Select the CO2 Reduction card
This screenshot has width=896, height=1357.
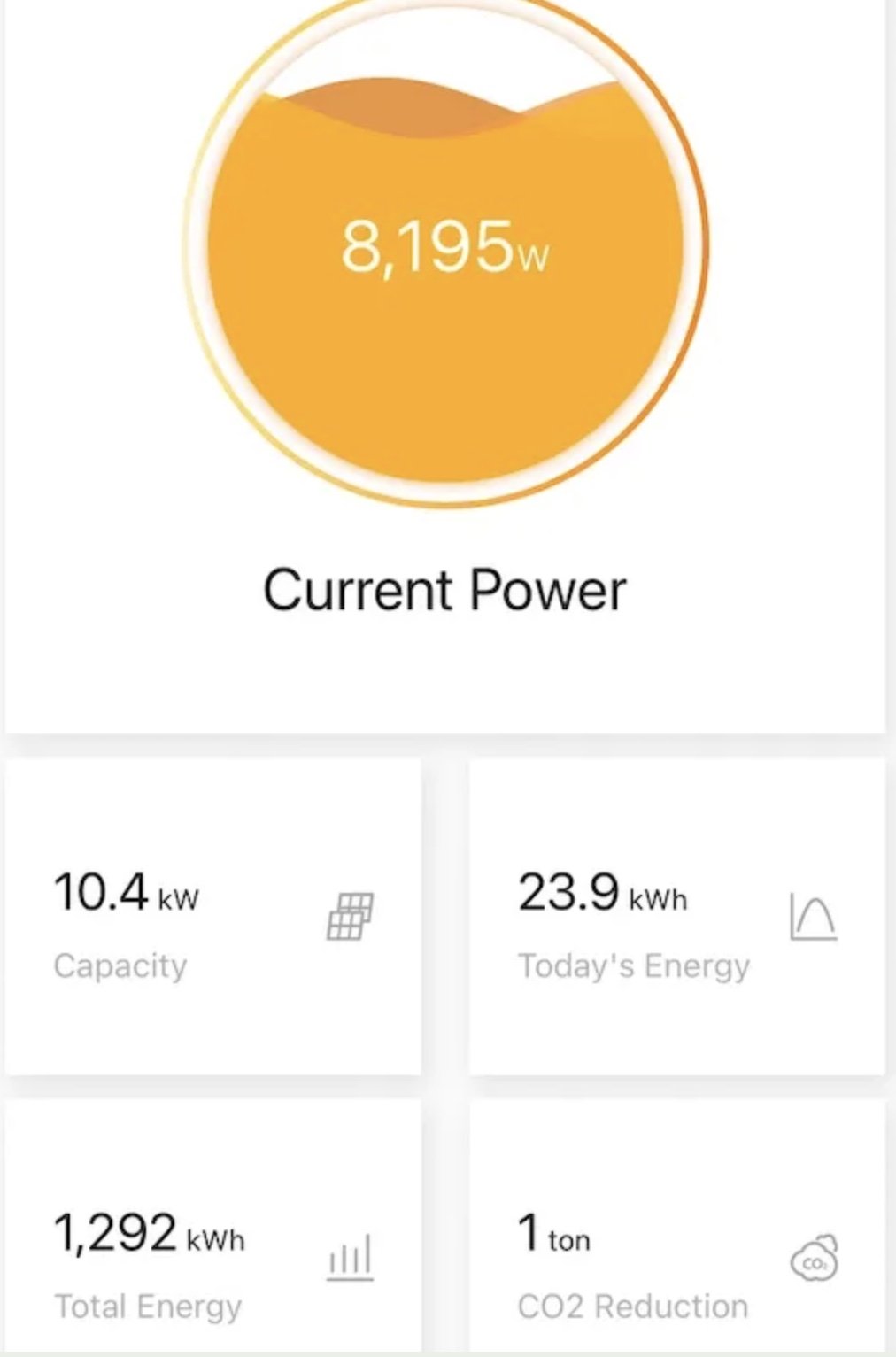point(677,1258)
